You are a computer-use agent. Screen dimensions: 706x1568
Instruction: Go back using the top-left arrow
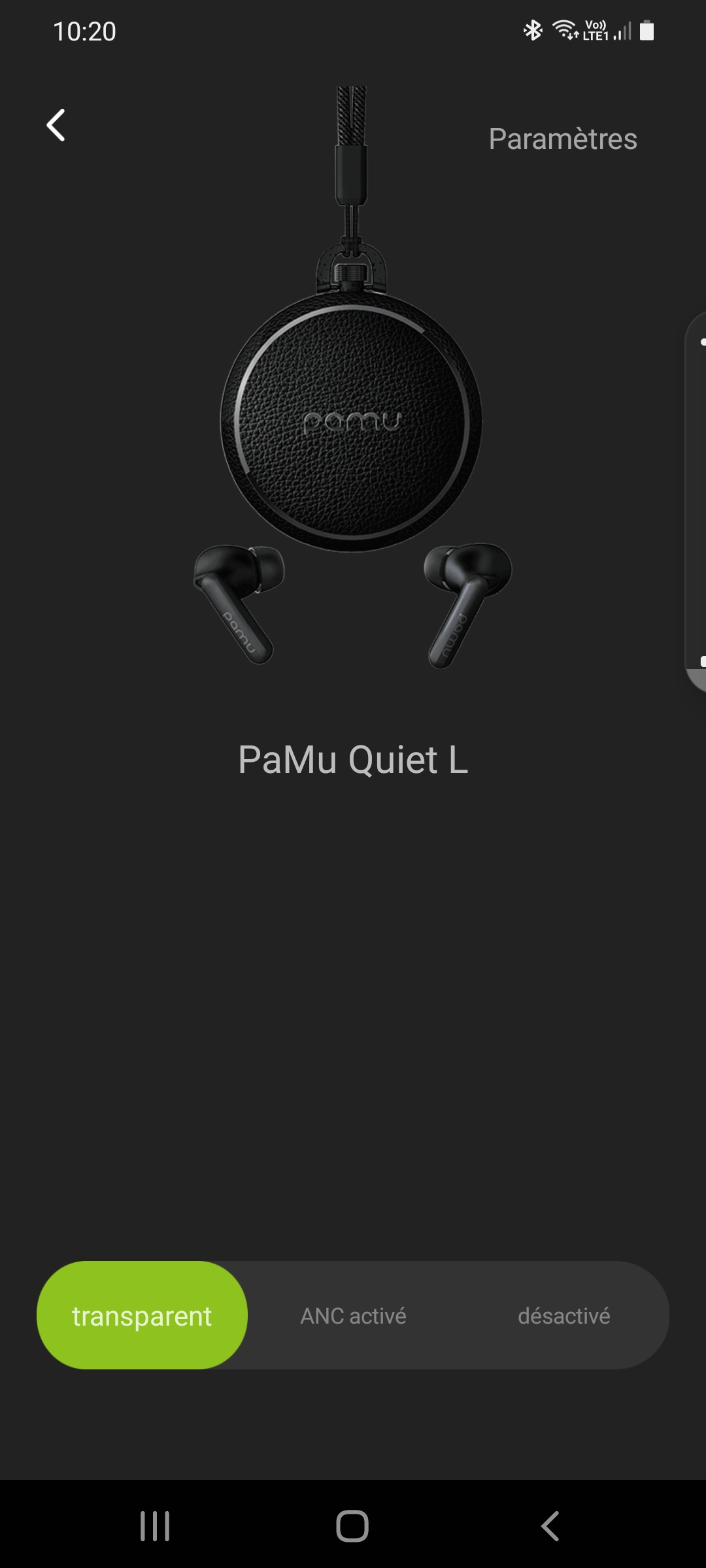tap(56, 125)
